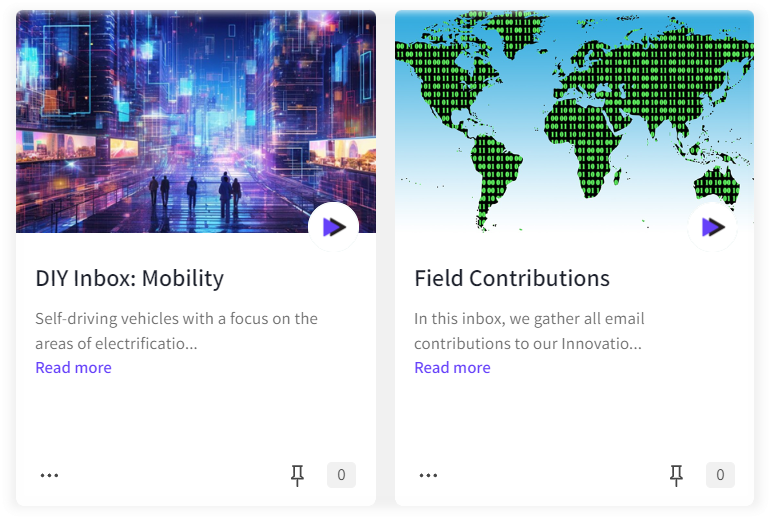The width and height of the screenshot is (771, 519).
Task: Play the DIY Inbox: Mobility video
Action: [333, 227]
